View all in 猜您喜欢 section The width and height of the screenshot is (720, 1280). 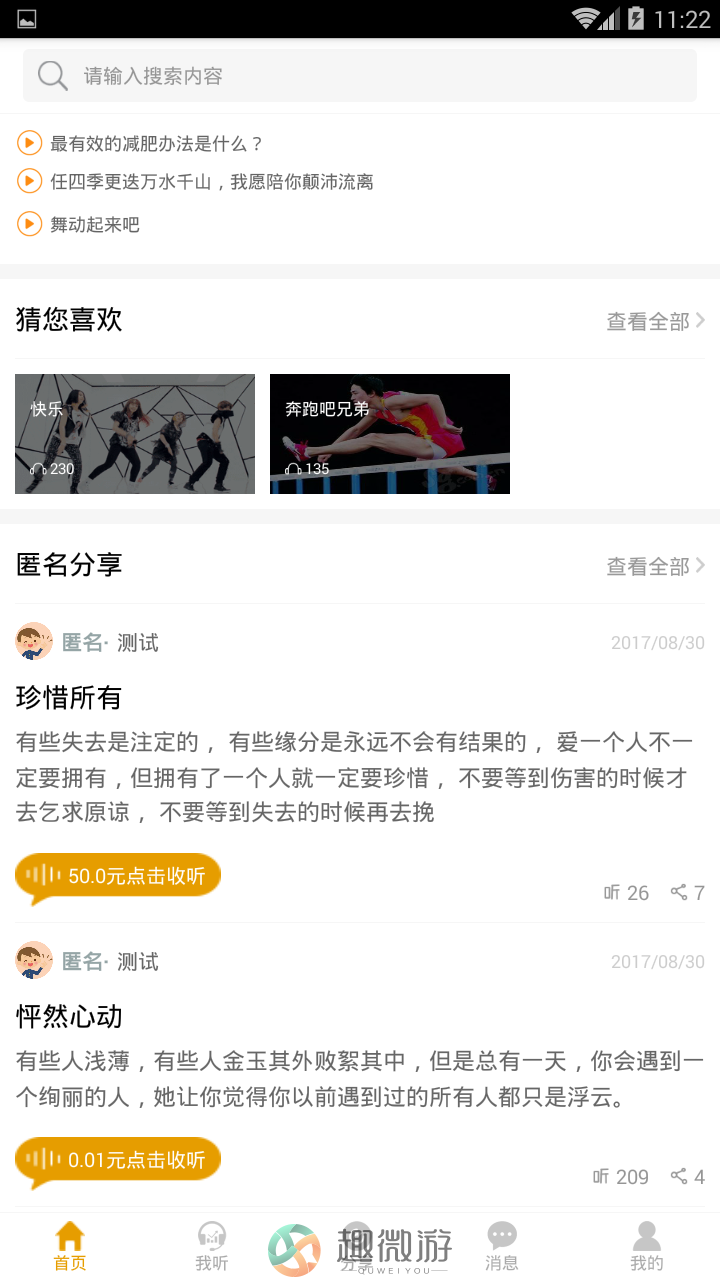point(655,321)
